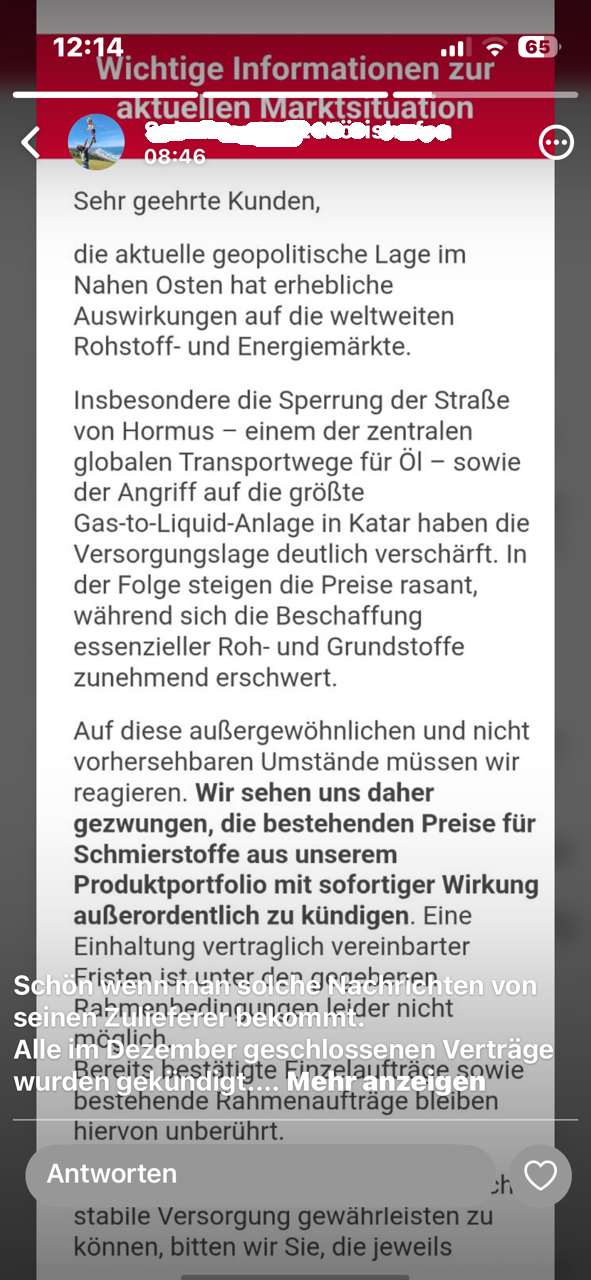Open the three-dot options menu
Screen dimensions: 591x1280
click(556, 143)
